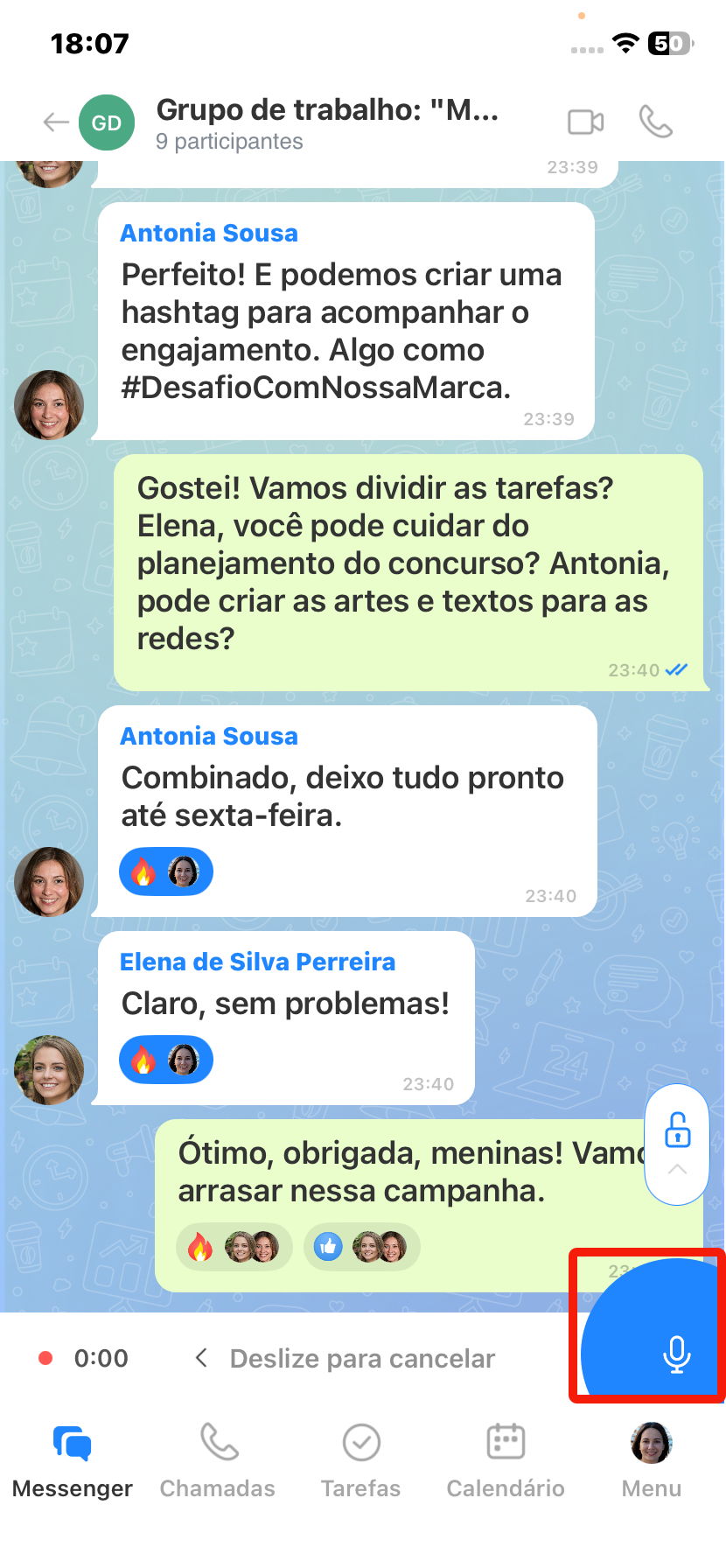726x1568 pixels.
Task: Lock the voice recording with the padlock
Action: (677, 1130)
